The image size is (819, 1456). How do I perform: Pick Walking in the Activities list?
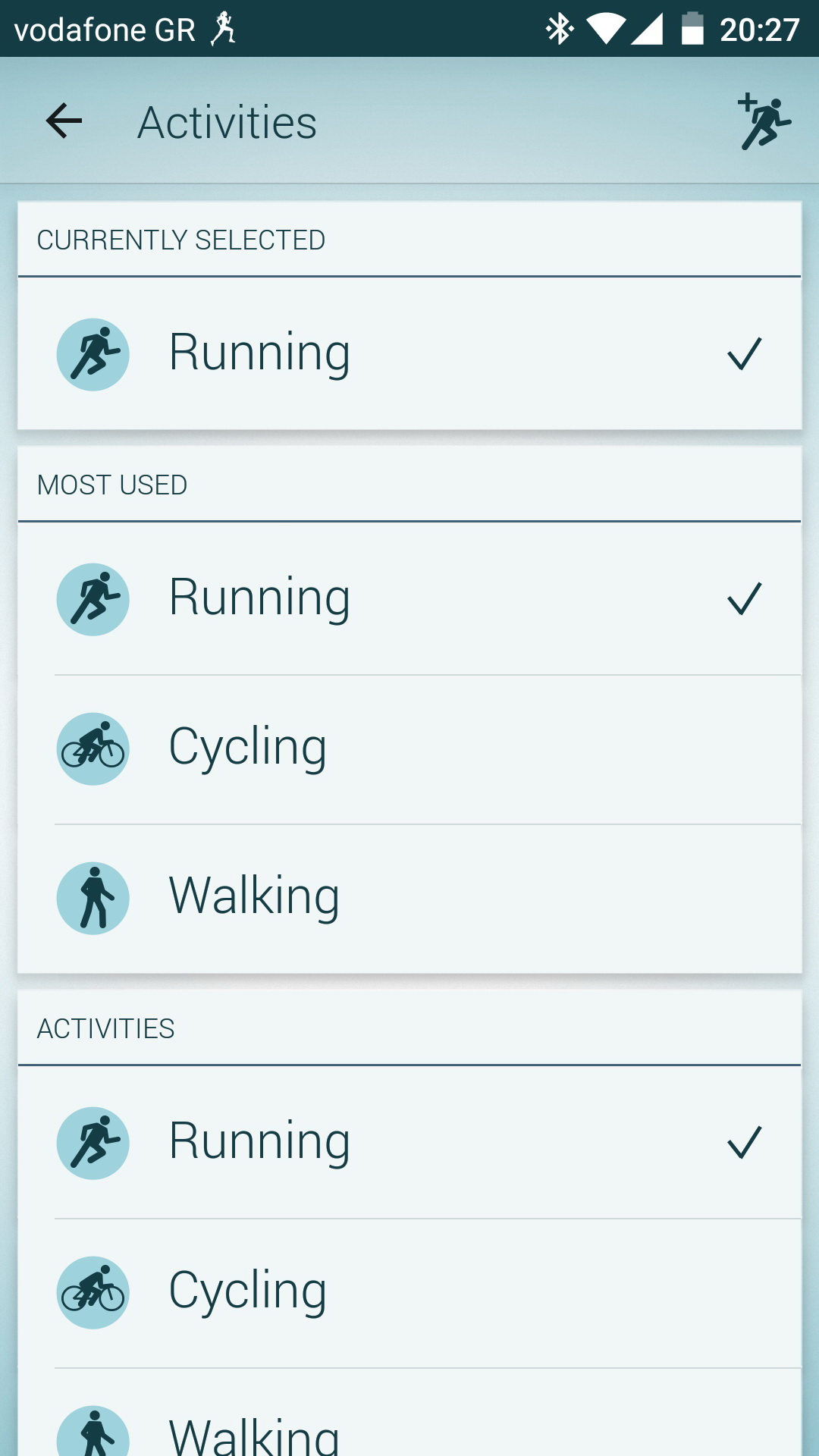pyautogui.click(x=409, y=1413)
